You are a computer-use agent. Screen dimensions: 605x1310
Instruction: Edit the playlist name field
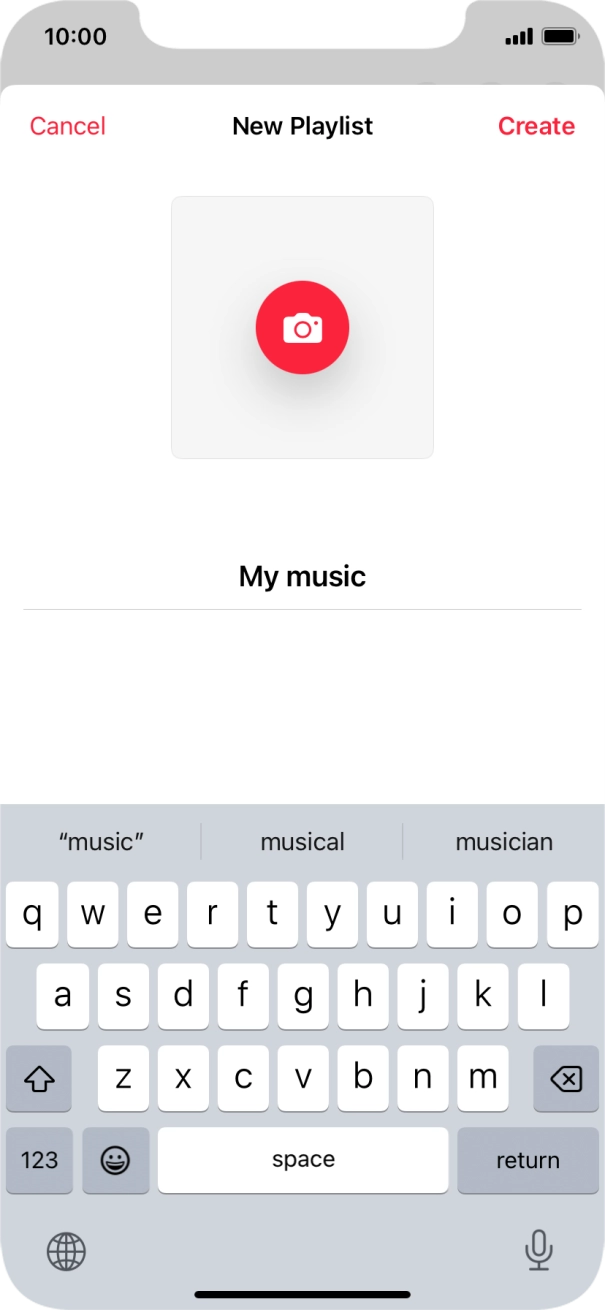[x=302, y=577]
